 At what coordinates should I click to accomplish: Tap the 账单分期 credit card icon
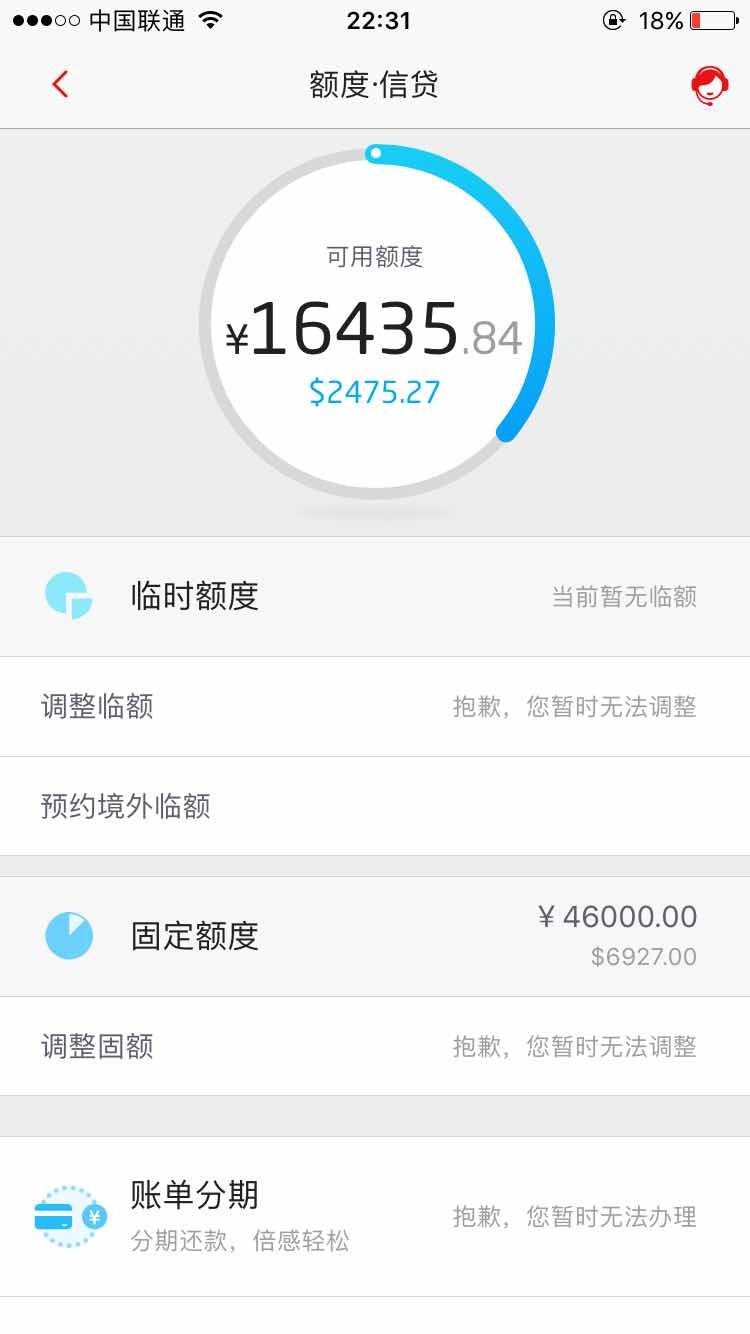tap(68, 1216)
